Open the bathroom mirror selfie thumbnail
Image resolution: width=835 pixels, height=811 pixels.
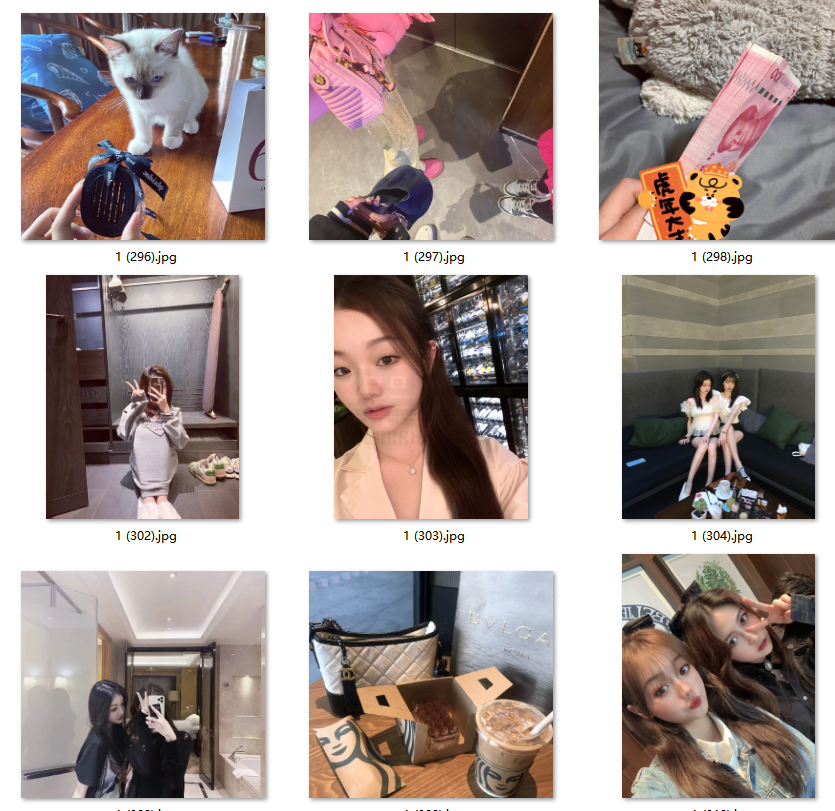pyautogui.click(x=143, y=685)
